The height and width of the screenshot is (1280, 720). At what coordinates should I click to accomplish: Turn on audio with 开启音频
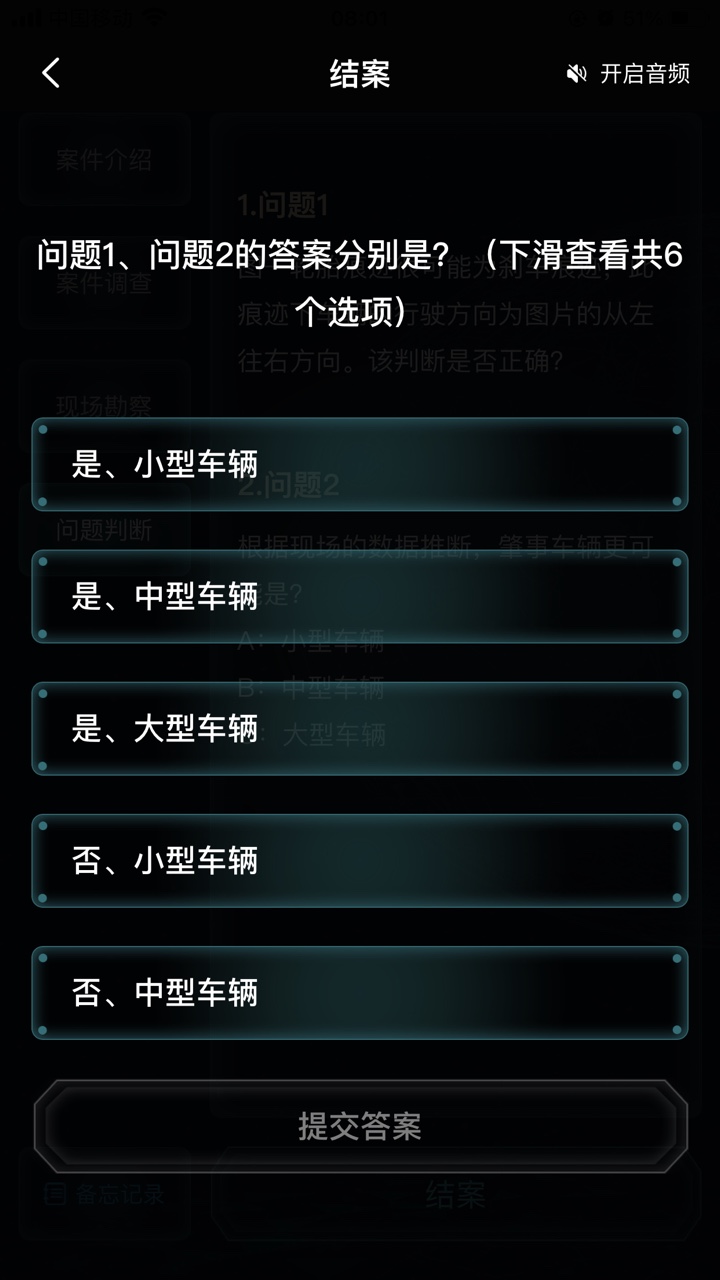click(629, 74)
